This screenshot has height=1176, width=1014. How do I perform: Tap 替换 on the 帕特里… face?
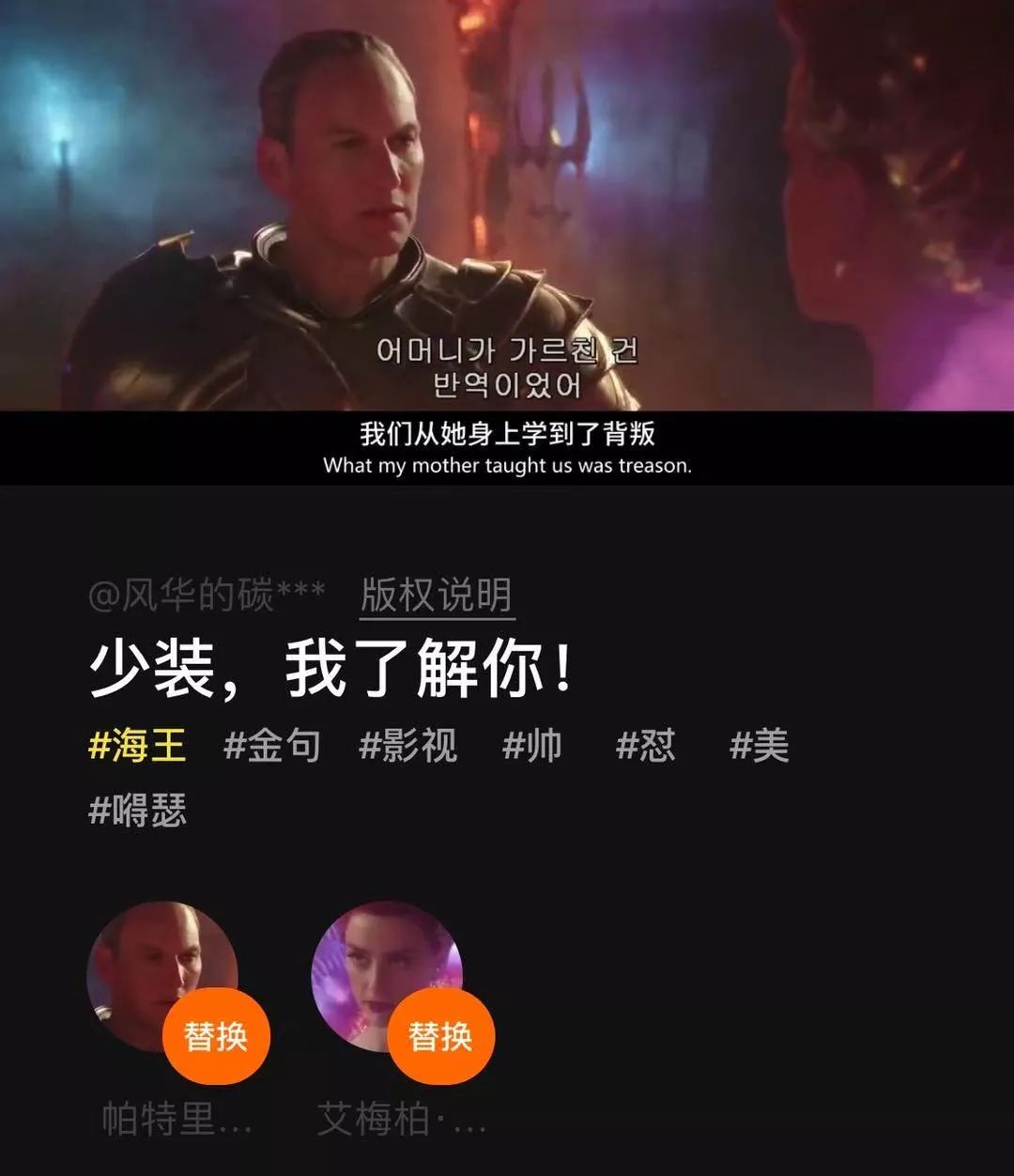coord(216,1037)
